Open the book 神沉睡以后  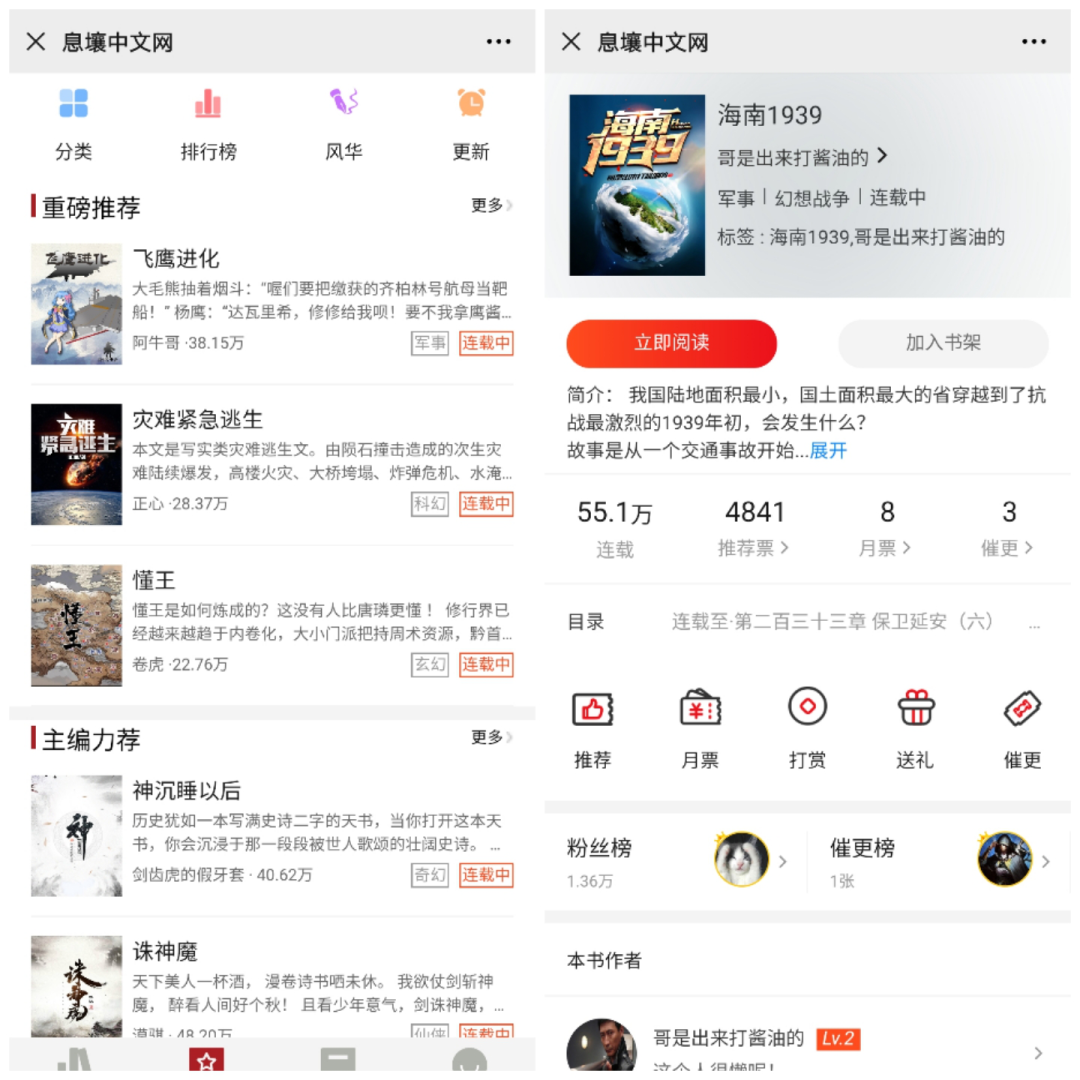pyautogui.click(x=272, y=835)
